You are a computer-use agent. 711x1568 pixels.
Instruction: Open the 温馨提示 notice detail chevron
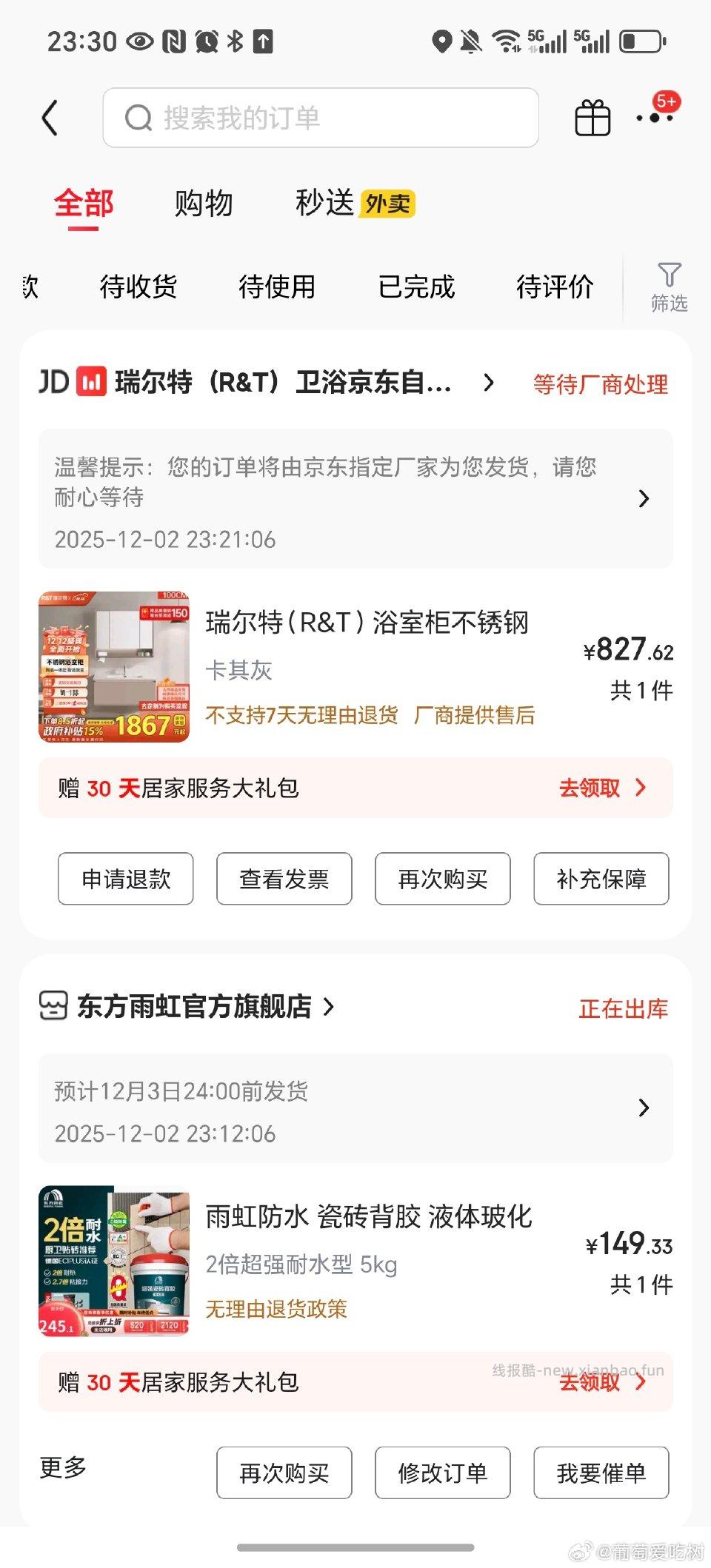coord(642,500)
